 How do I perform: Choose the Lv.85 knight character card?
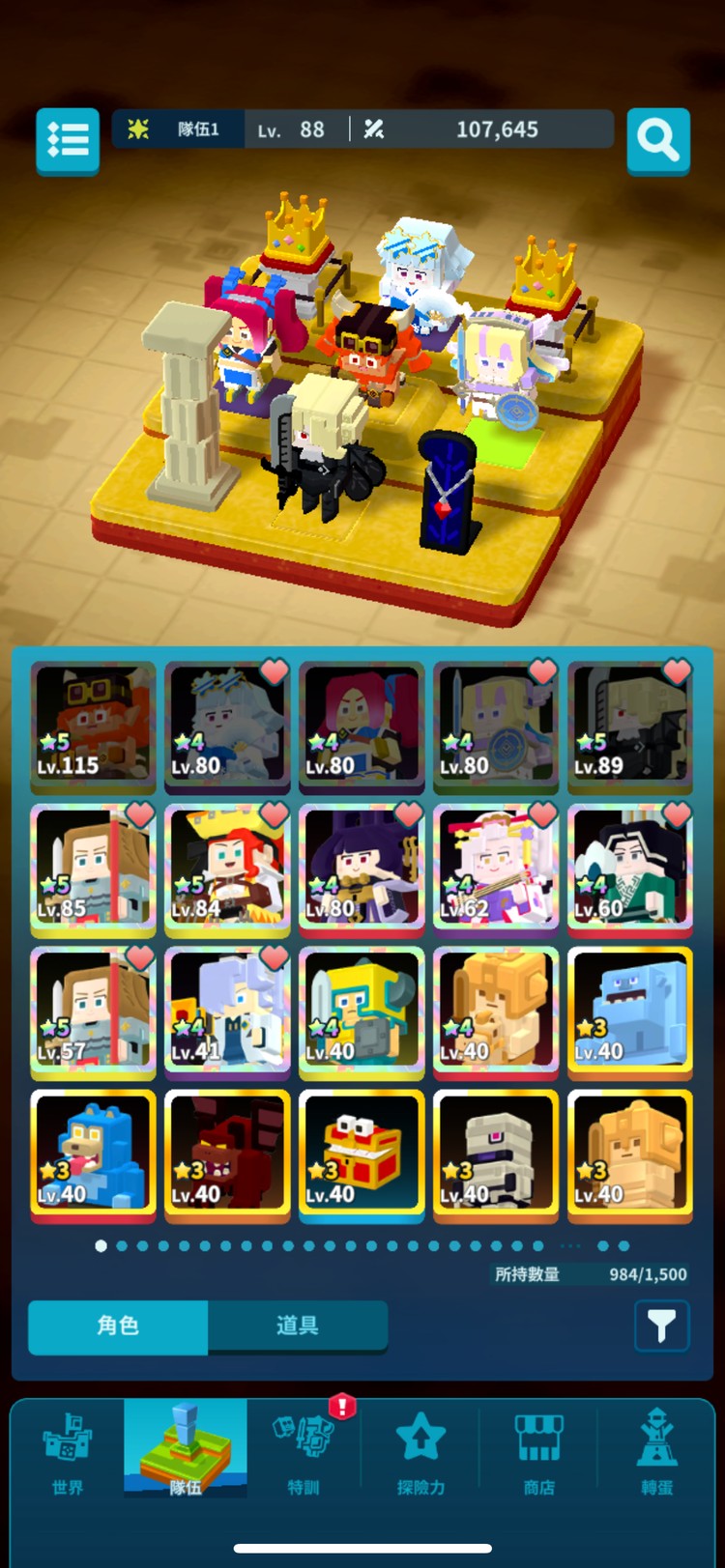point(93,867)
